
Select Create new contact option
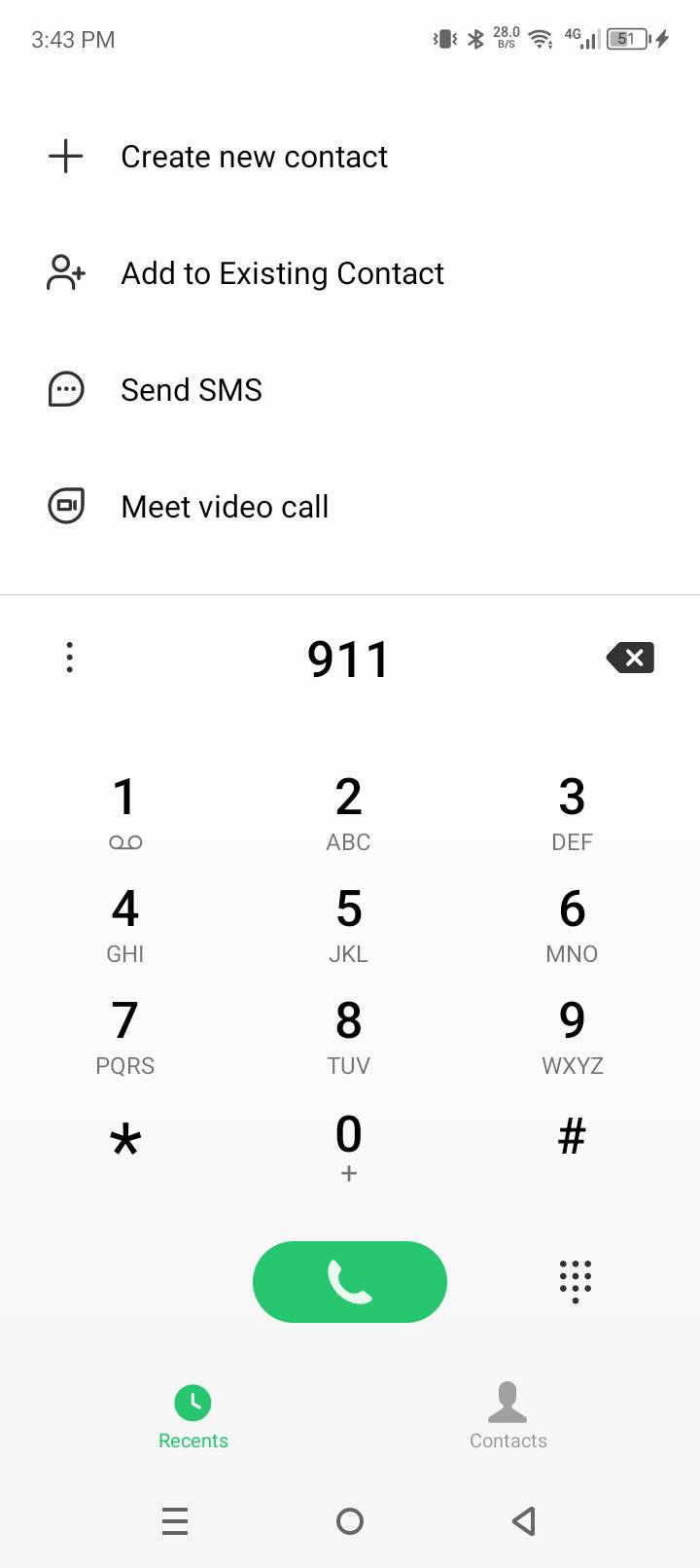253,157
